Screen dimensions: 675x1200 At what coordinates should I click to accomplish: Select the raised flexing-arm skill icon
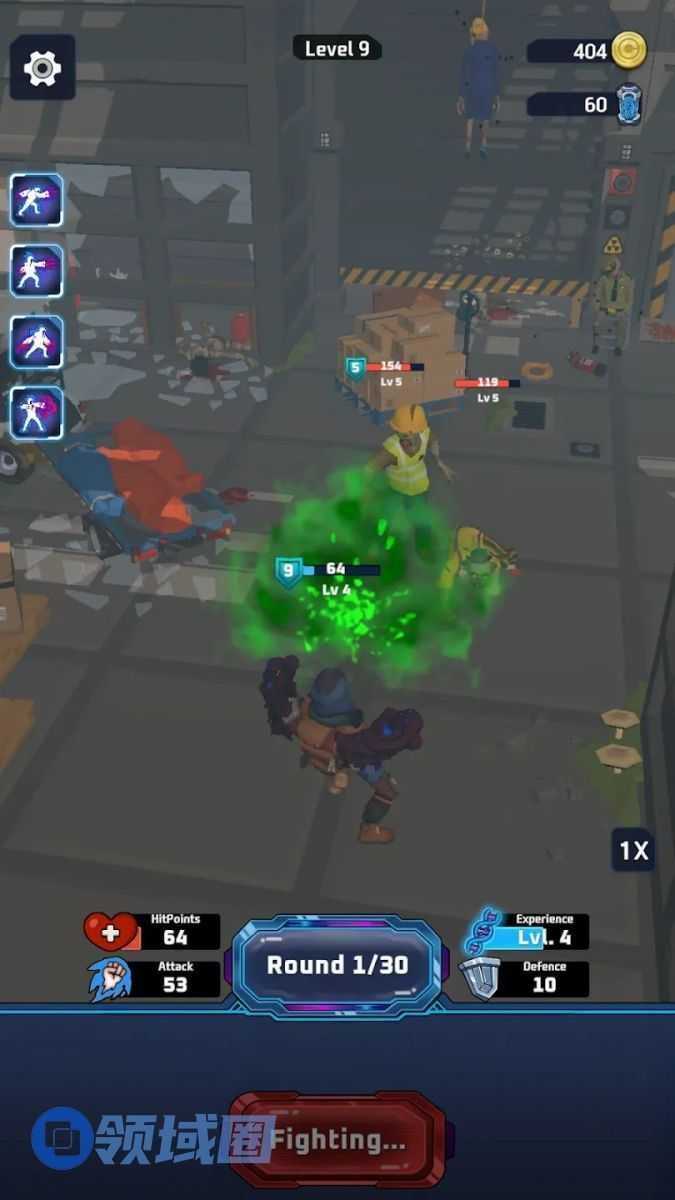(37, 412)
